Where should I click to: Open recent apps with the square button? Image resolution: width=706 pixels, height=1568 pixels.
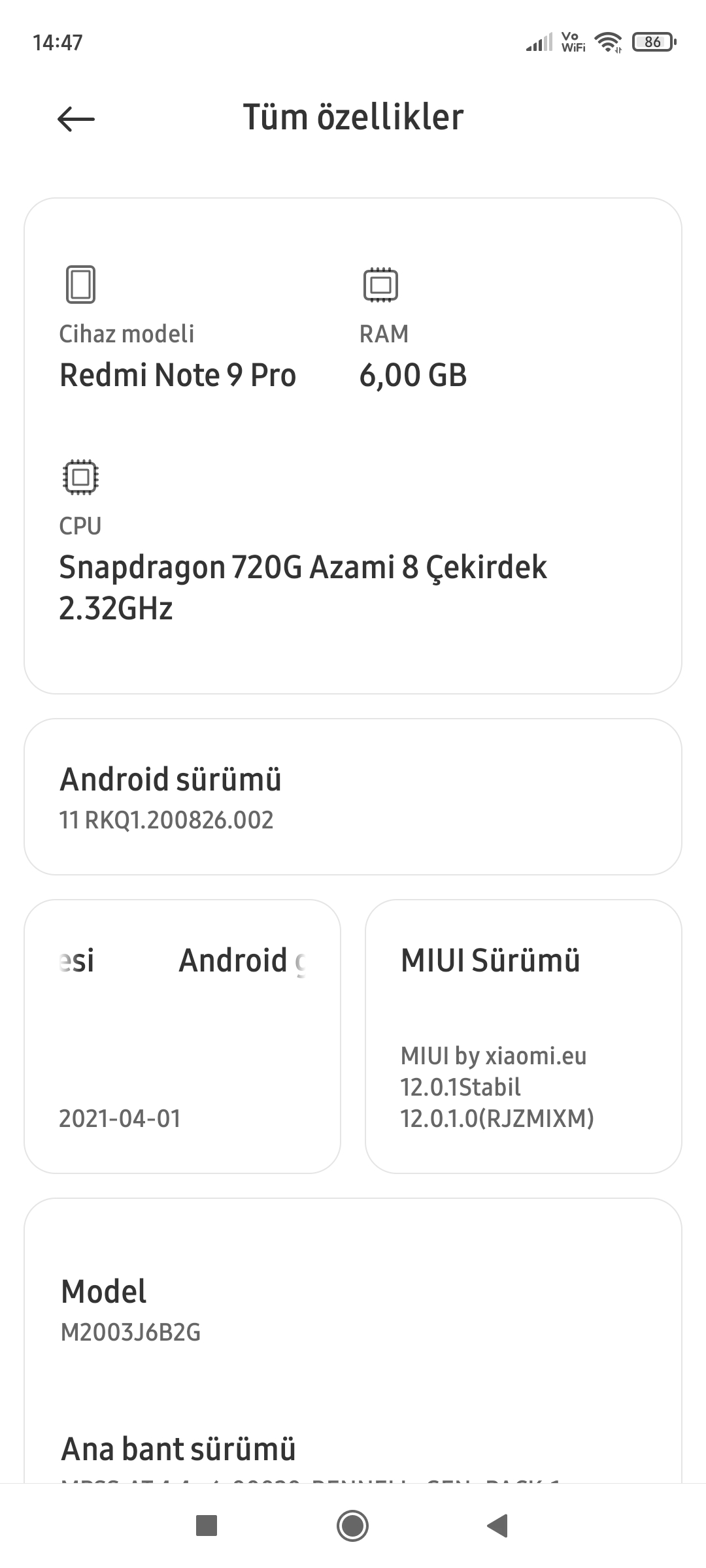(207, 1526)
